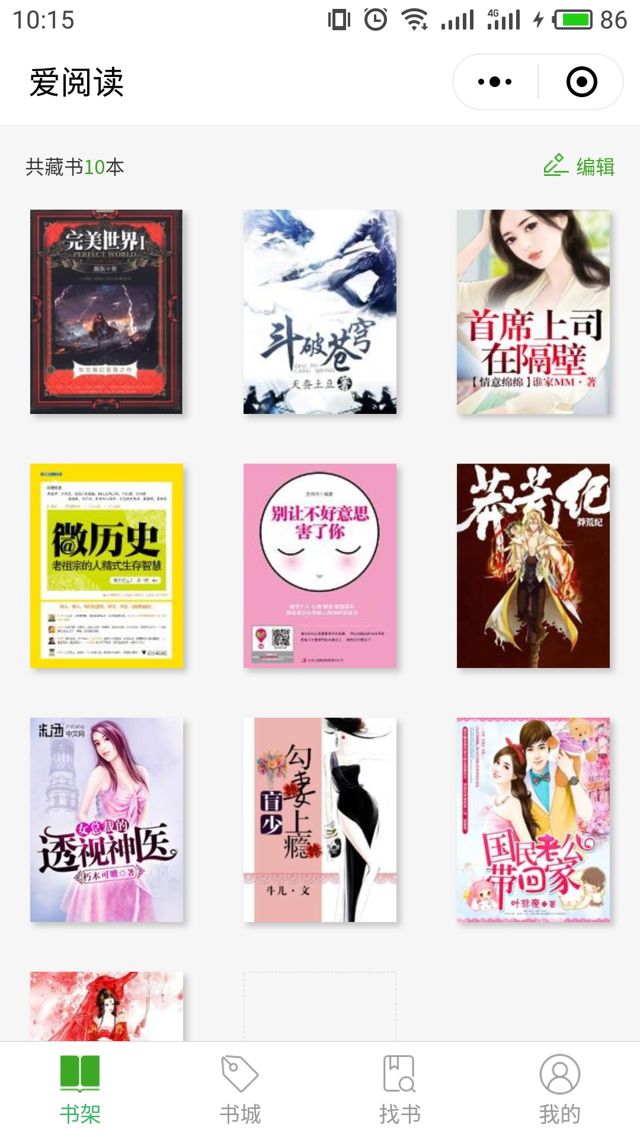Switch to the 我的 tab

560,1090
